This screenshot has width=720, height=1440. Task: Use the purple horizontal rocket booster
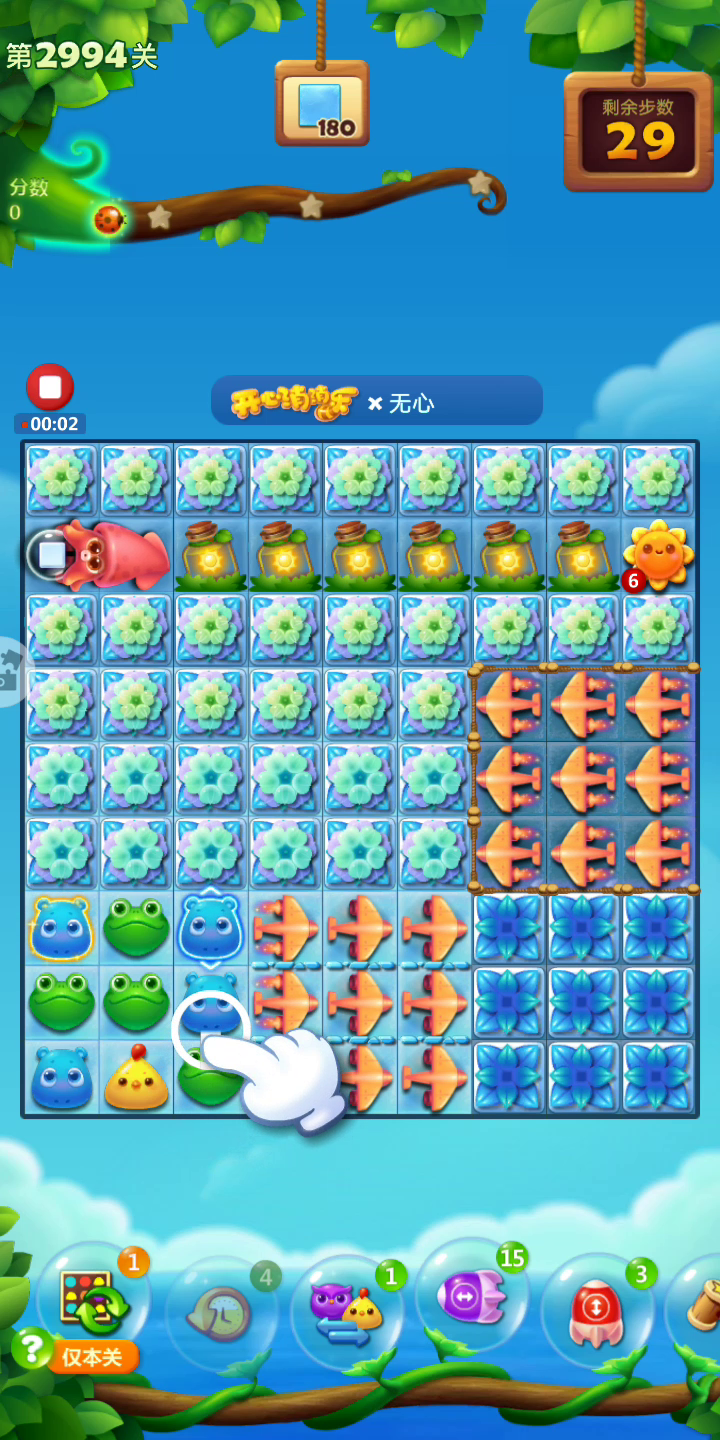(x=471, y=1295)
